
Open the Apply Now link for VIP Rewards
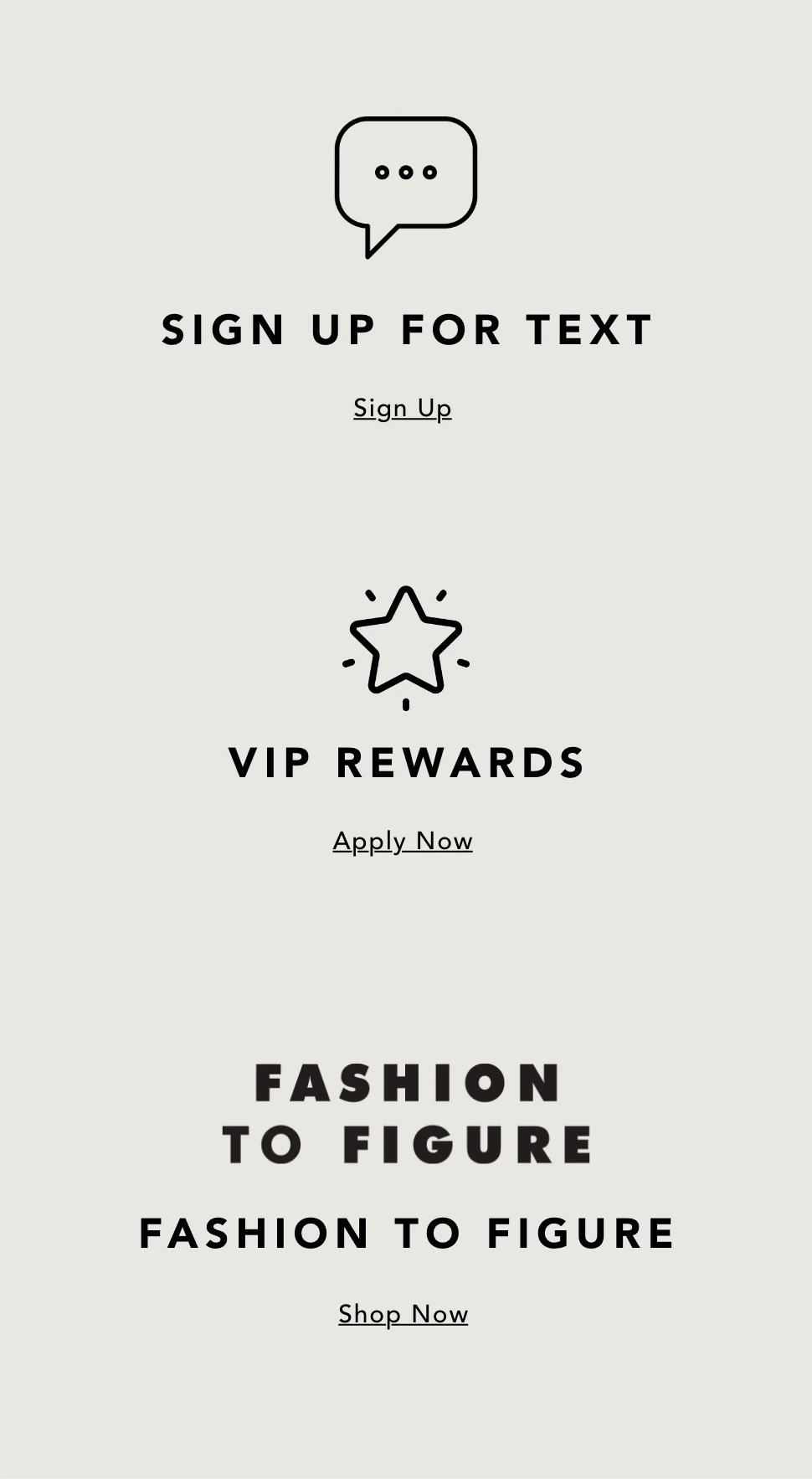tap(403, 841)
